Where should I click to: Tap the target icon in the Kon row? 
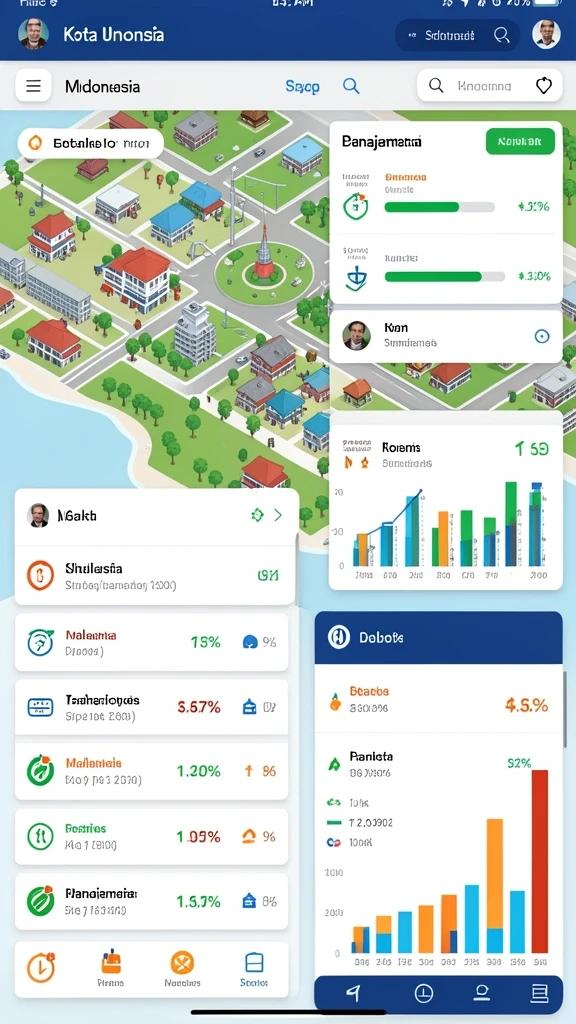pos(541,336)
